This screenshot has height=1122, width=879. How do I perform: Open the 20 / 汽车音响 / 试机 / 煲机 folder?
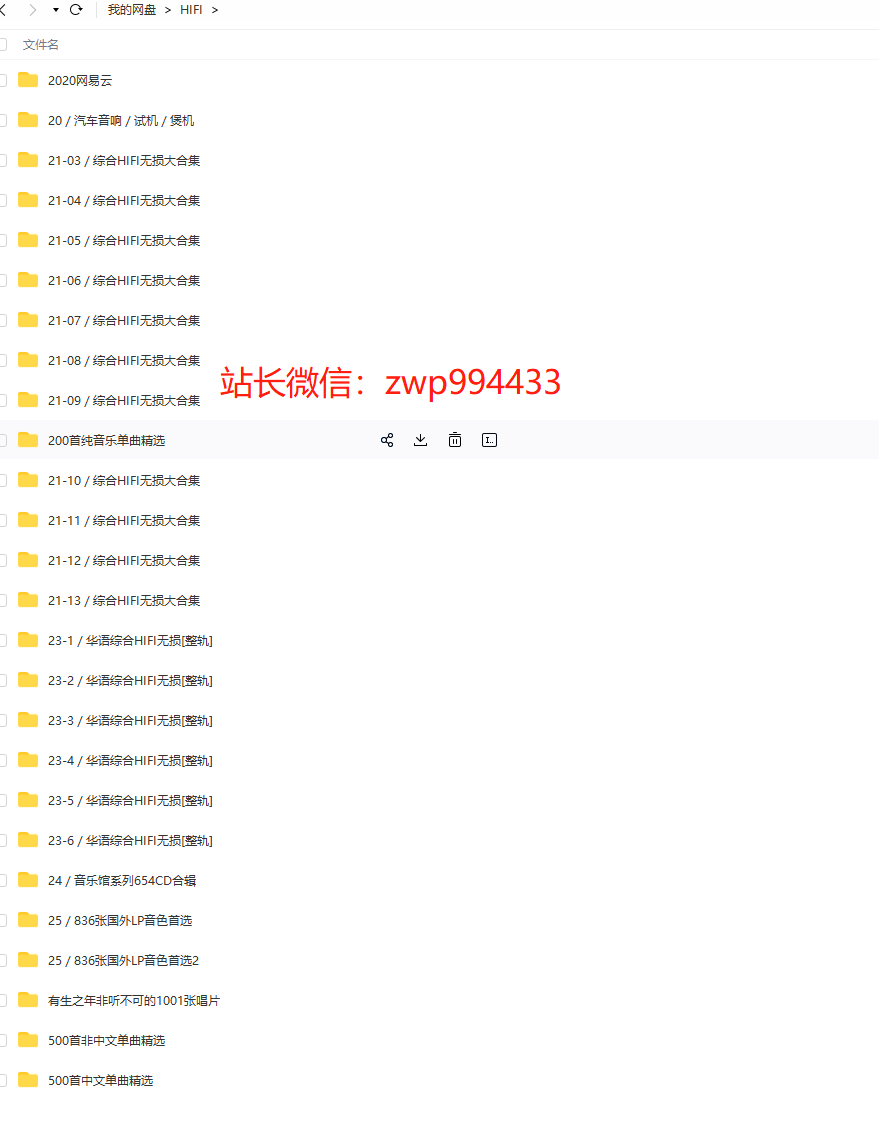(x=120, y=120)
